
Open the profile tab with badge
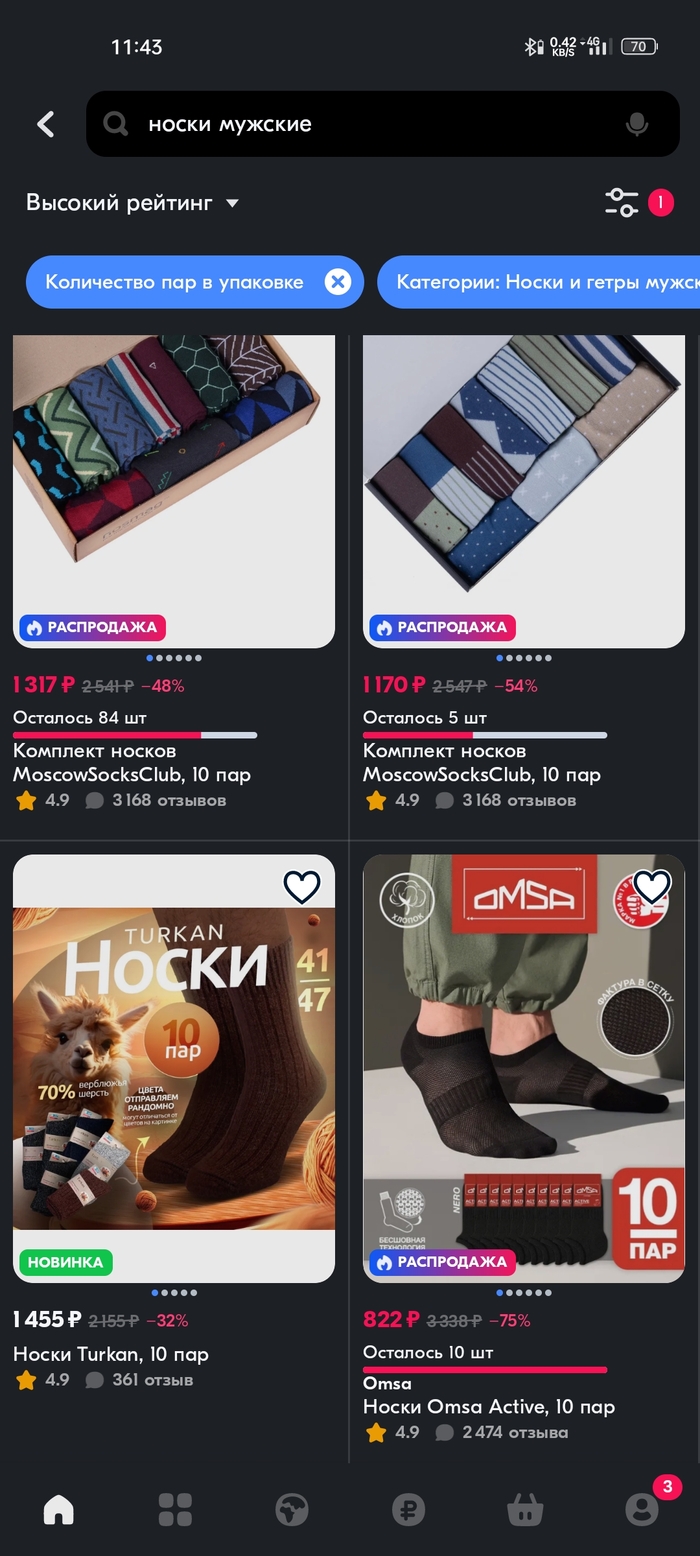tap(642, 1509)
